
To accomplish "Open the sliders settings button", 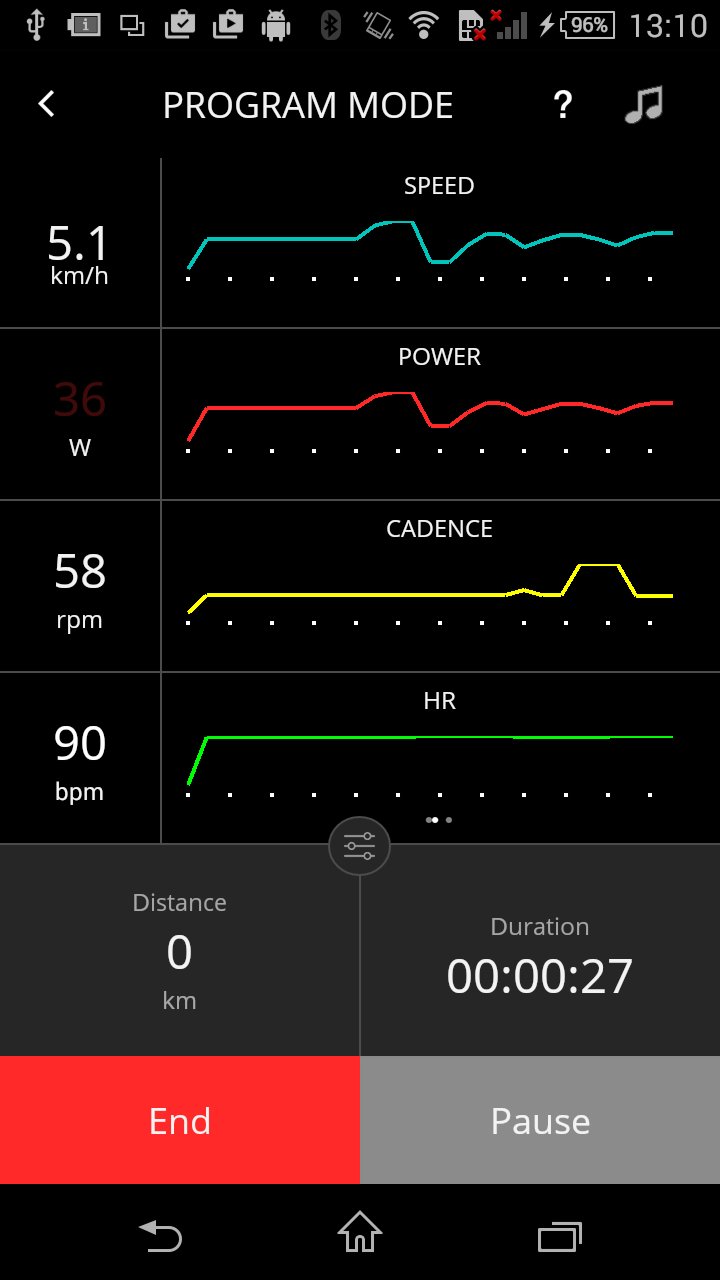I will [359, 846].
